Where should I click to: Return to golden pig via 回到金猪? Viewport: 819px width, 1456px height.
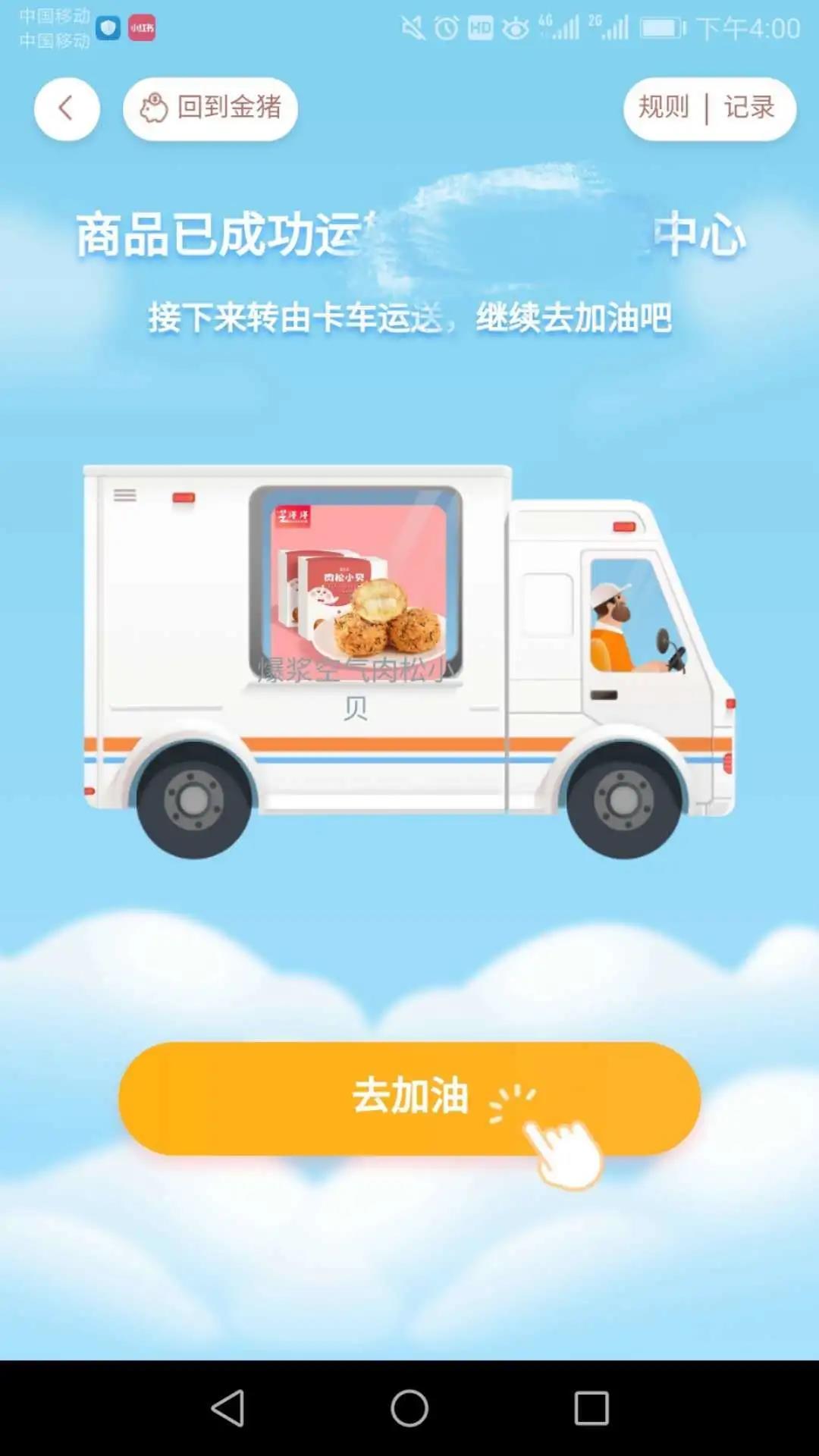pyautogui.click(x=210, y=108)
